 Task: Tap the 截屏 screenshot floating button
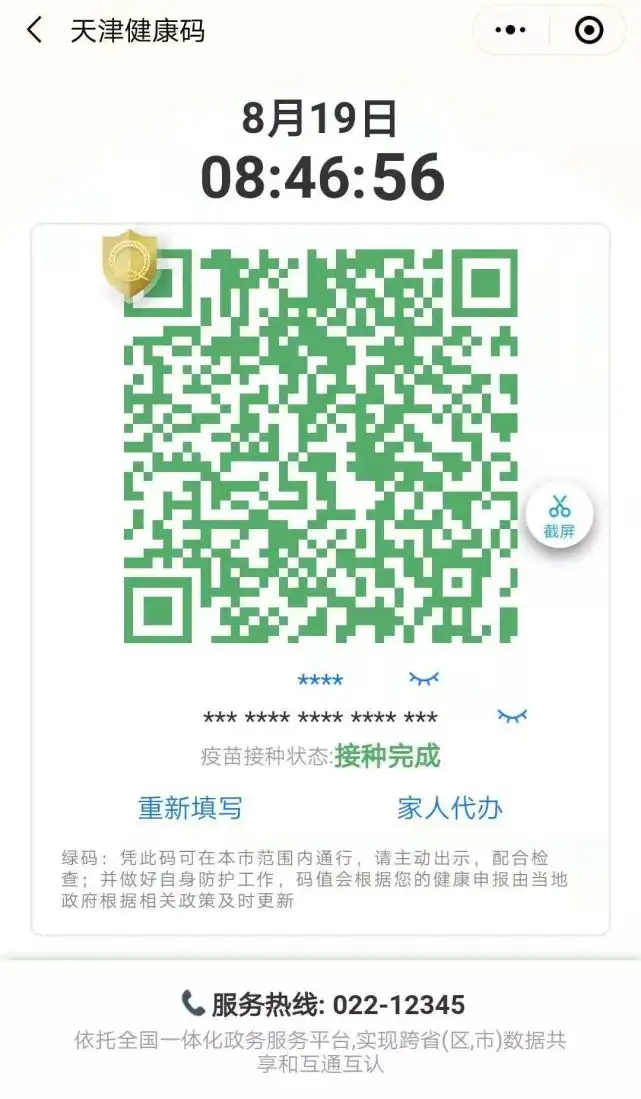pos(559,515)
